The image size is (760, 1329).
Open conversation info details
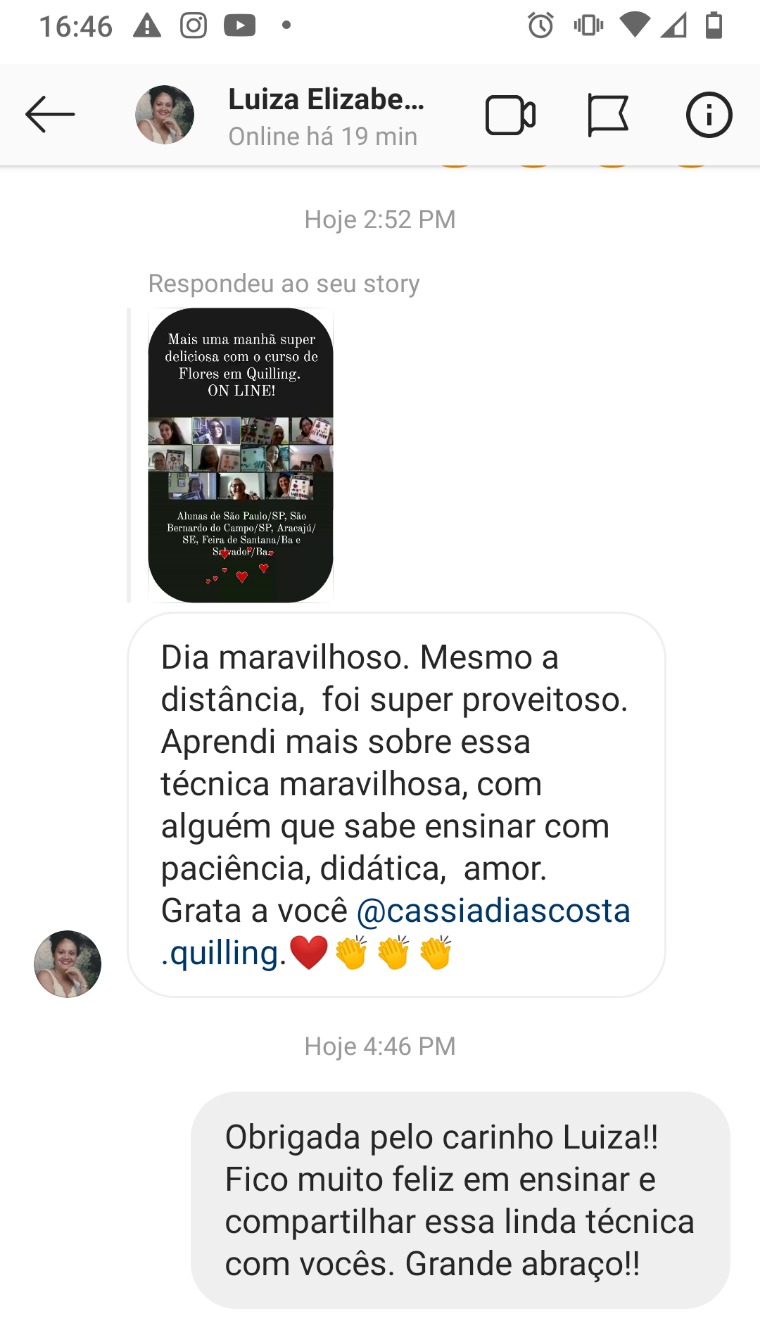(x=709, y=115)
